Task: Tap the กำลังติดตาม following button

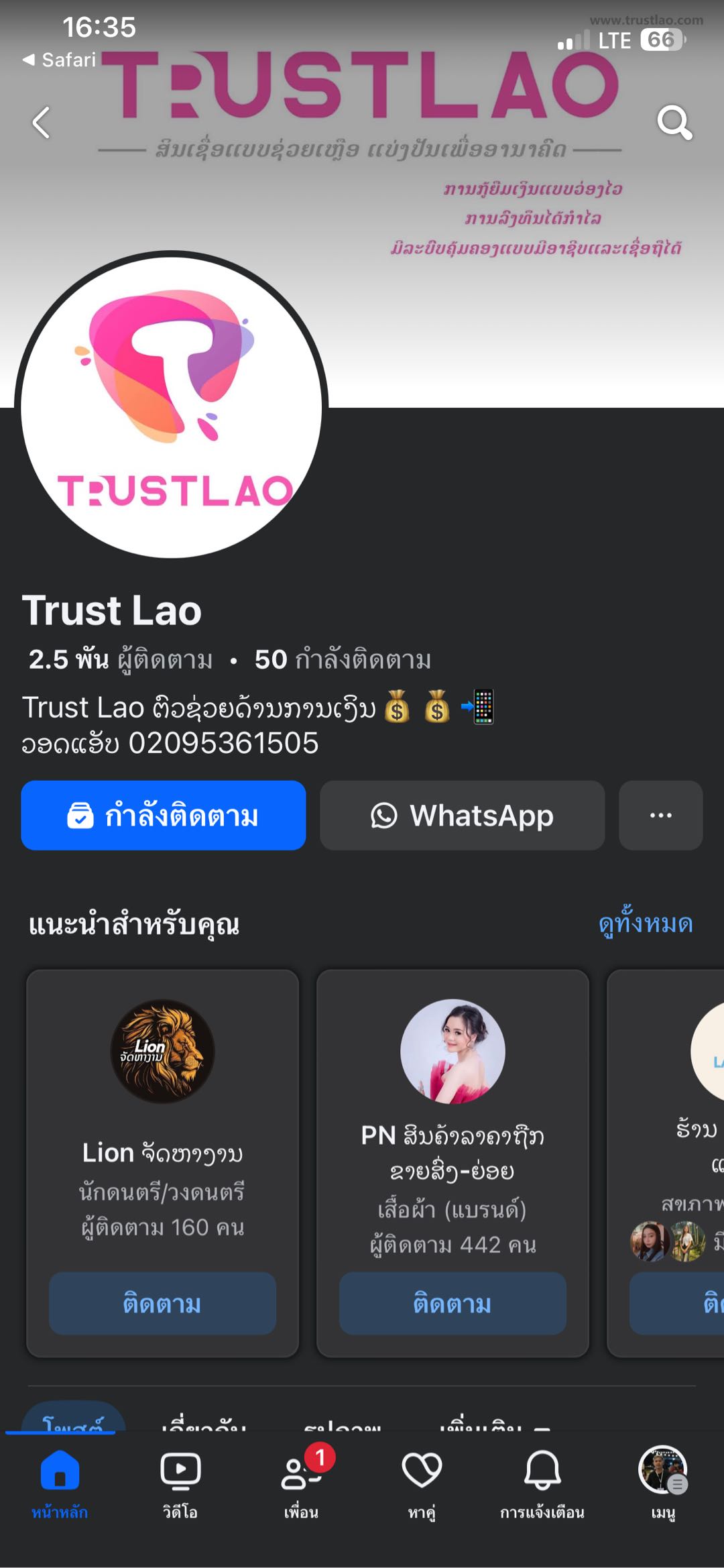Action: [x=163, y=816]
